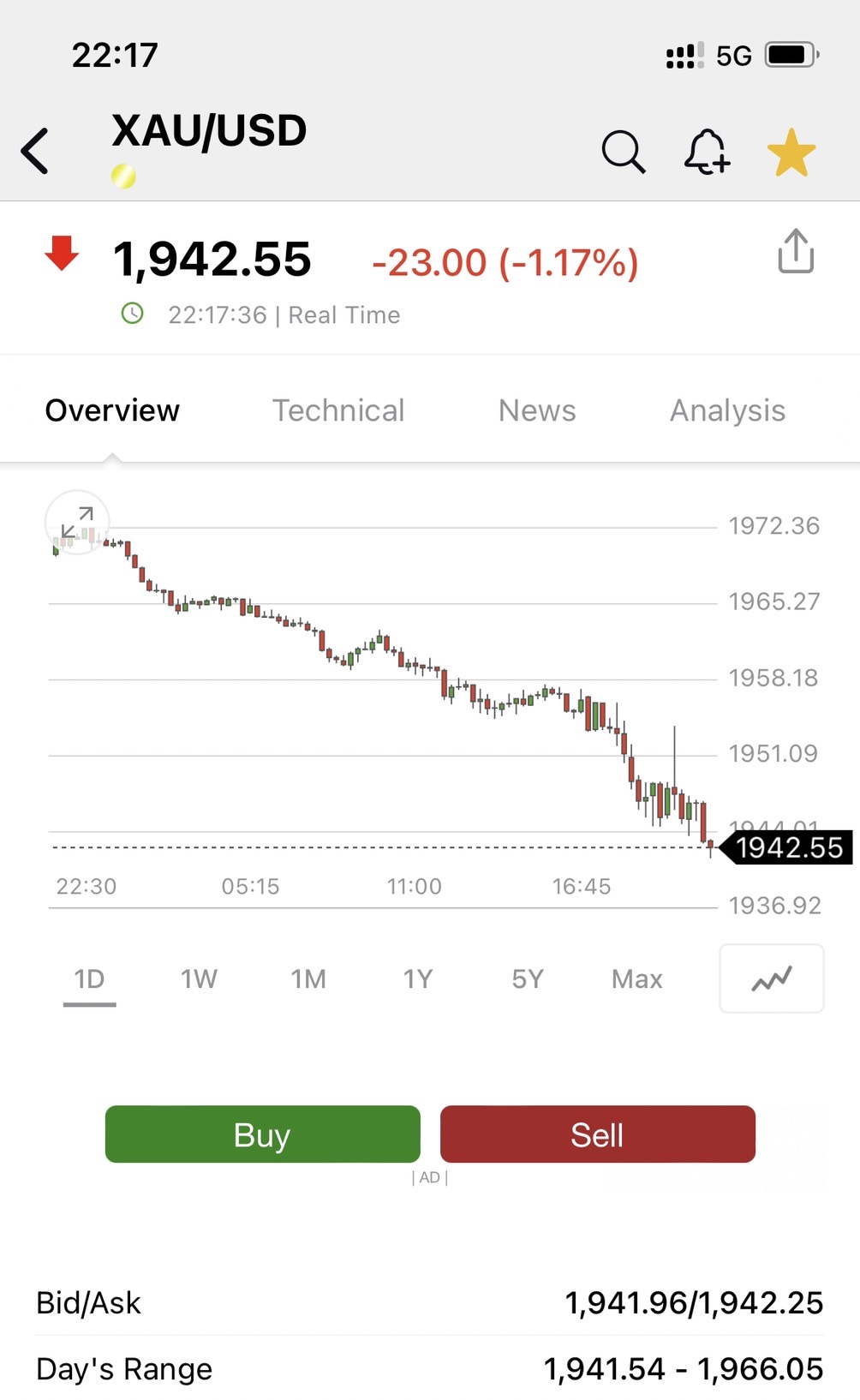Show the 1W chart range
This screenshot has height=1400, width=860.
pyautogui.click(x=199, y=979)
